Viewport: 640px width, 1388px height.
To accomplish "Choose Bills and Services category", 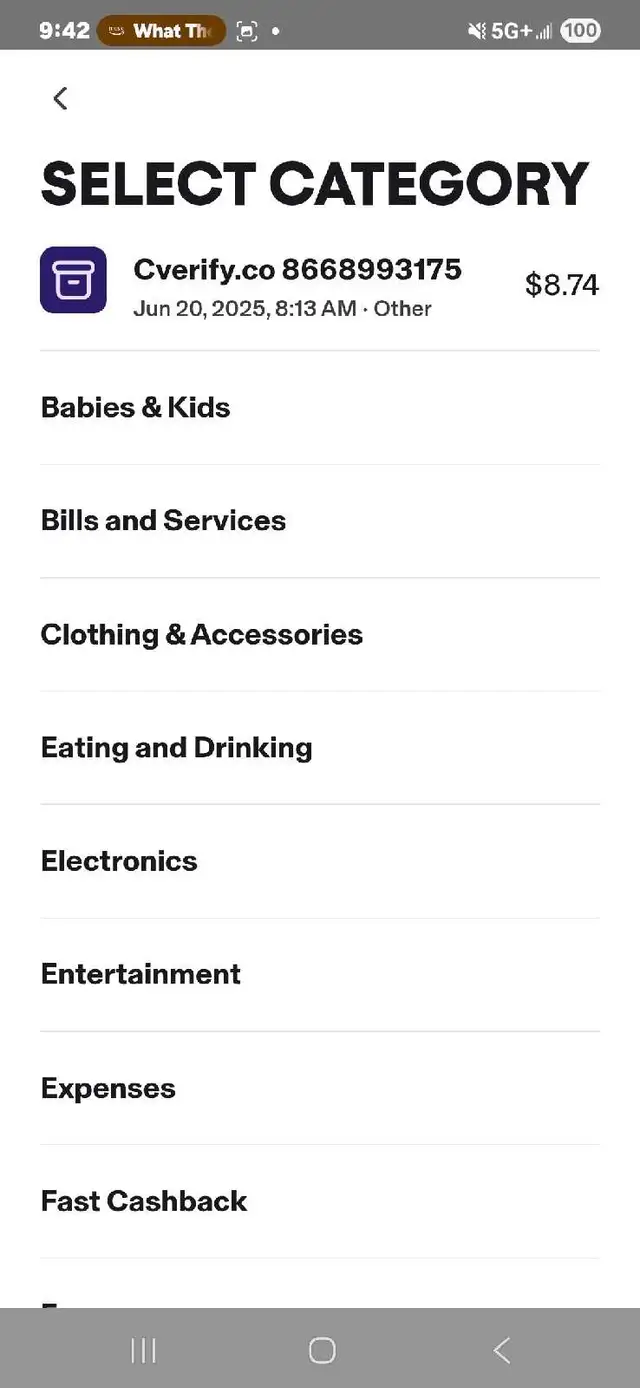I will [320, 521].
